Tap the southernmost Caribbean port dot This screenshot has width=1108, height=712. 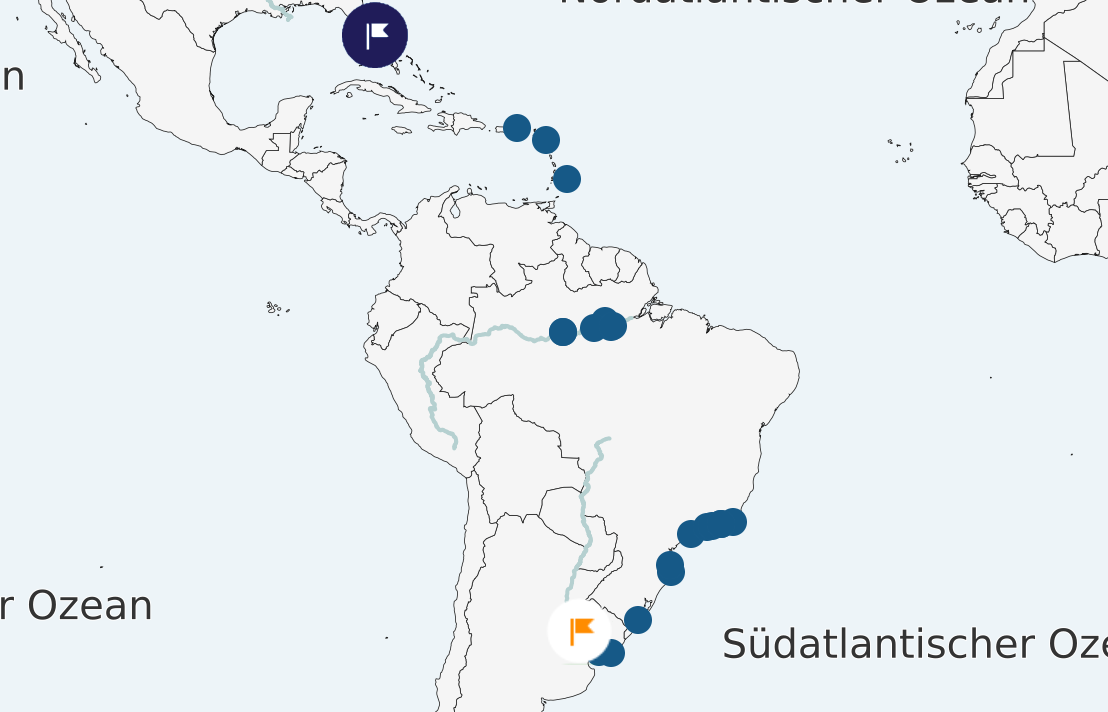pyautogui.click(x=567, y=179)
